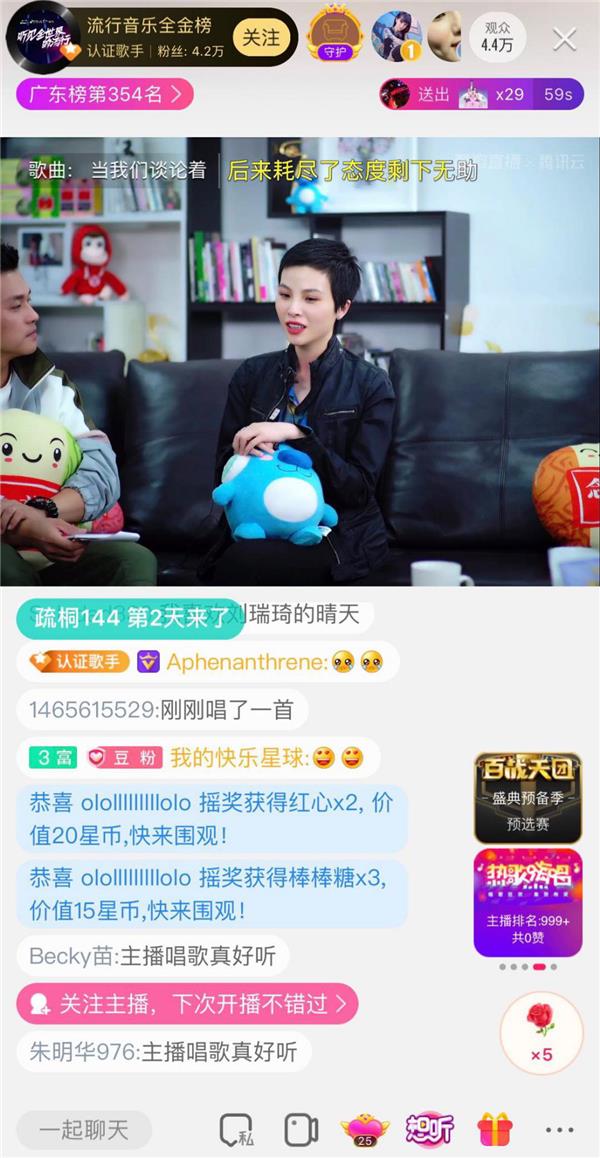The image size is (600, 1158).
Task: Open the 一起聊天 chat input
Action: pyautogui.click(x=84, y=1130)
